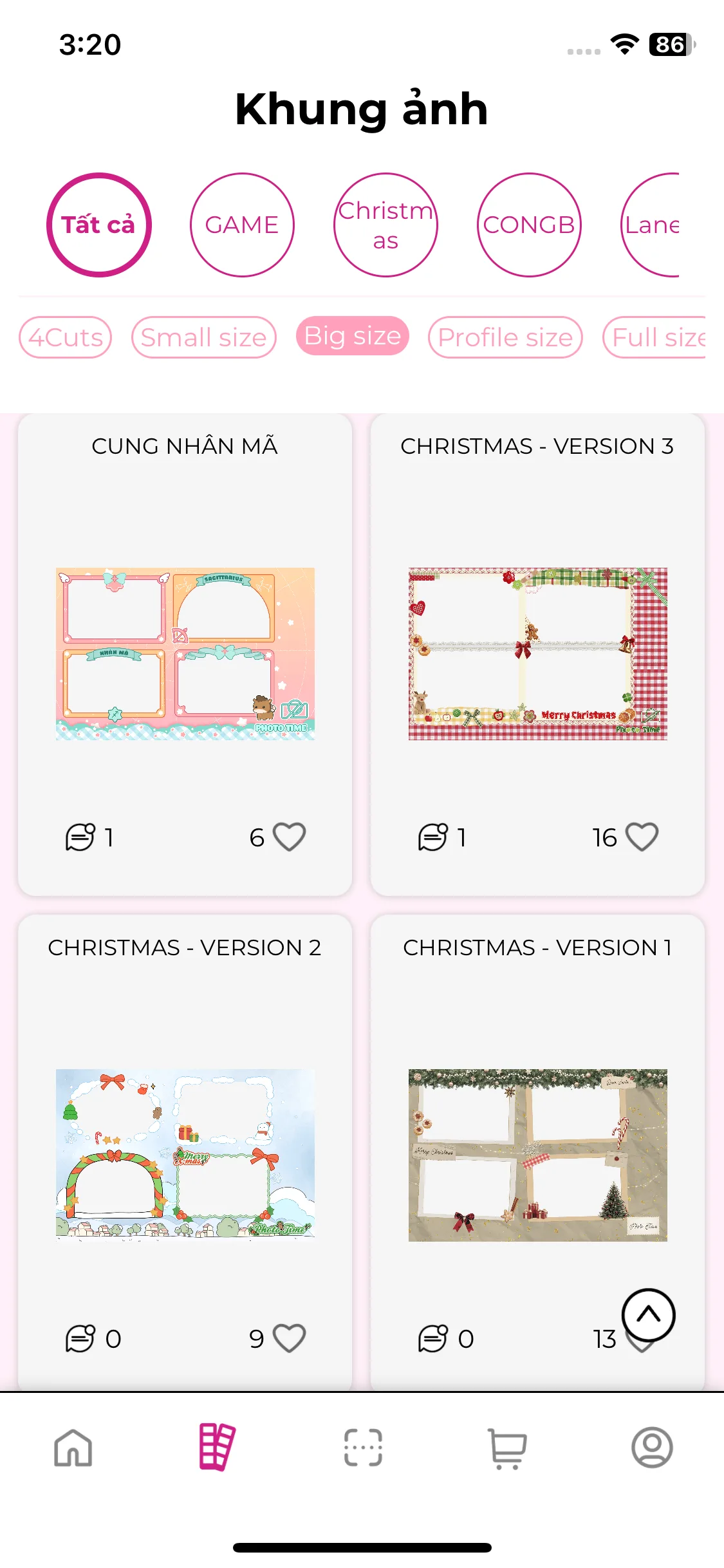Choose the Full size chip
724x1568 pixels.
tap(655, 337)
